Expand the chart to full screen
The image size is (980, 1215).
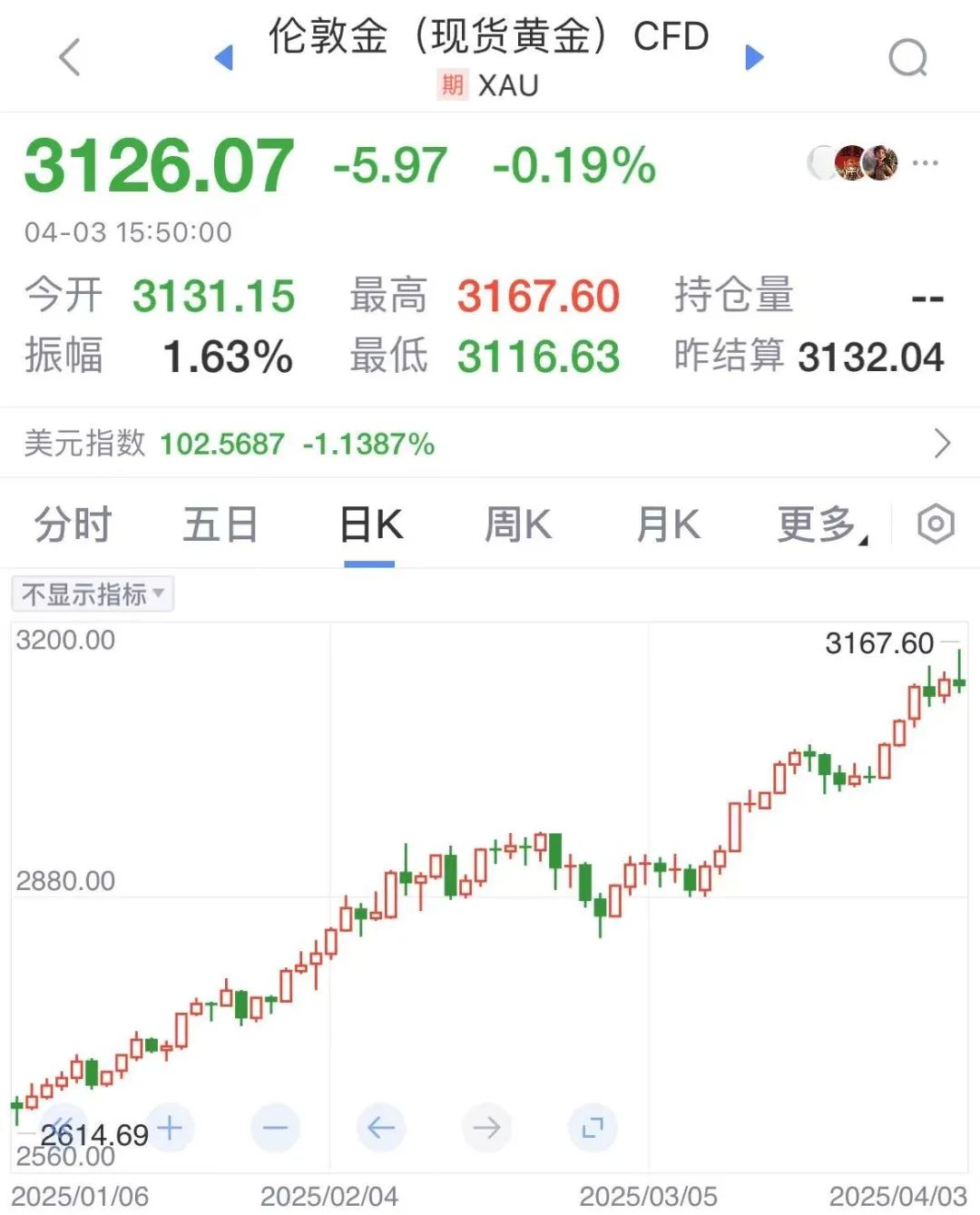tap(592, 1128)
